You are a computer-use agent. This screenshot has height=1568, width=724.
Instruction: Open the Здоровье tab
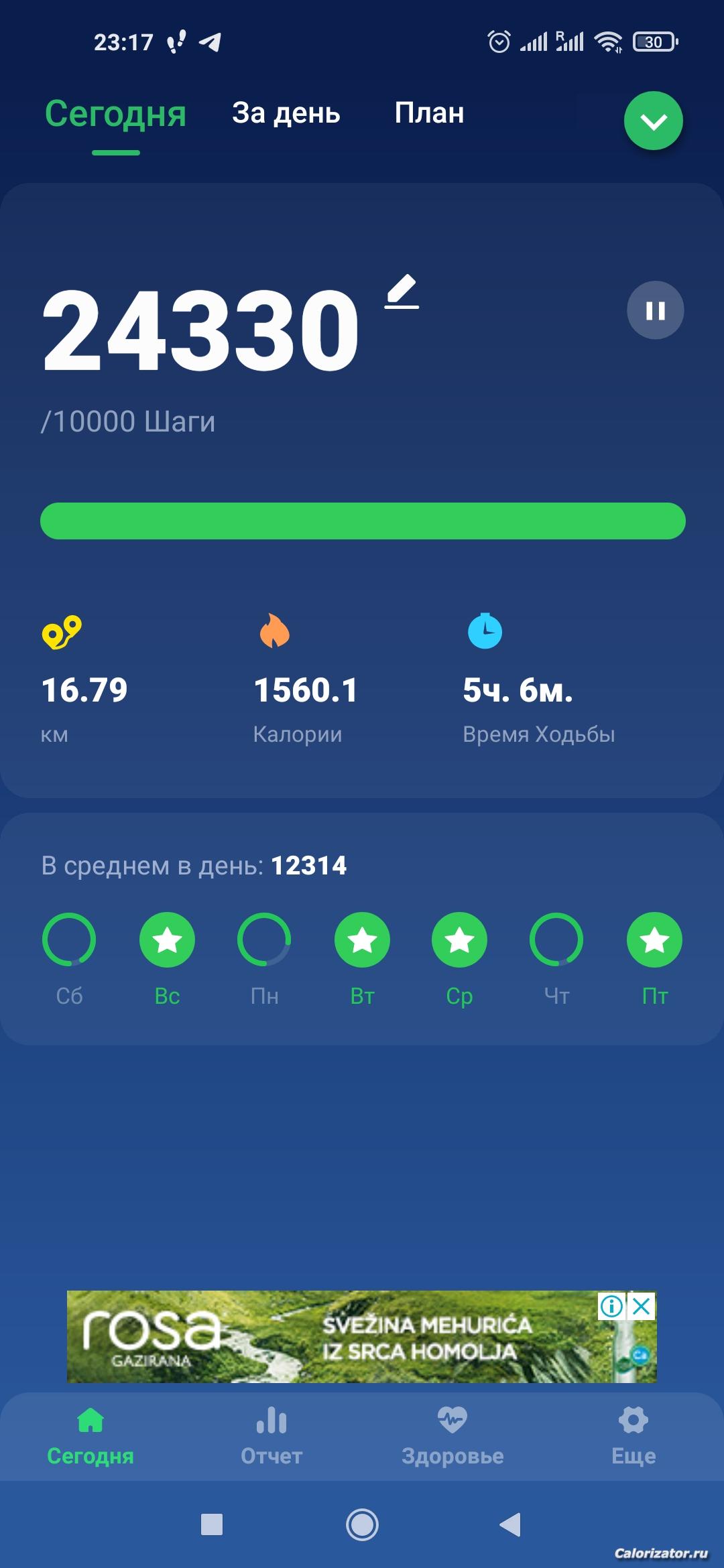click(x=452, y=1436)
